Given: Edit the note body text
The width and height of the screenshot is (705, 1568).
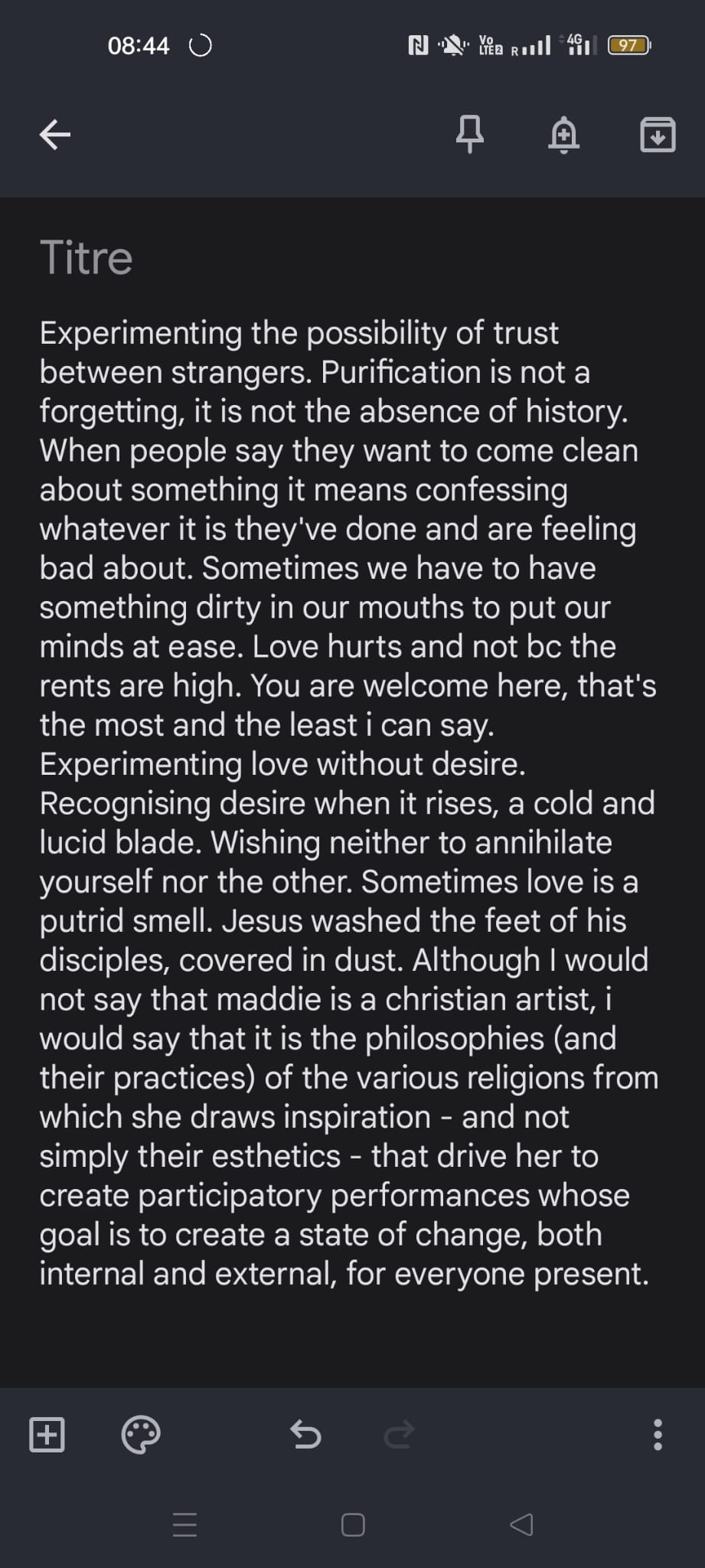Looking at the screenshot, I should [x=348, y=802].
